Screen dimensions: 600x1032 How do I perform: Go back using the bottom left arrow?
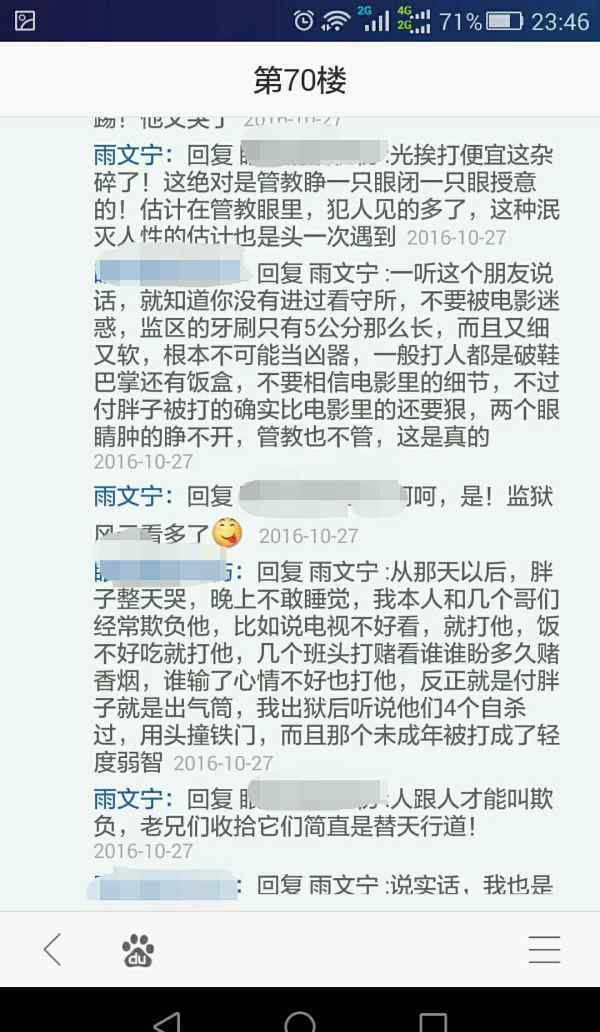pos(52,949)
